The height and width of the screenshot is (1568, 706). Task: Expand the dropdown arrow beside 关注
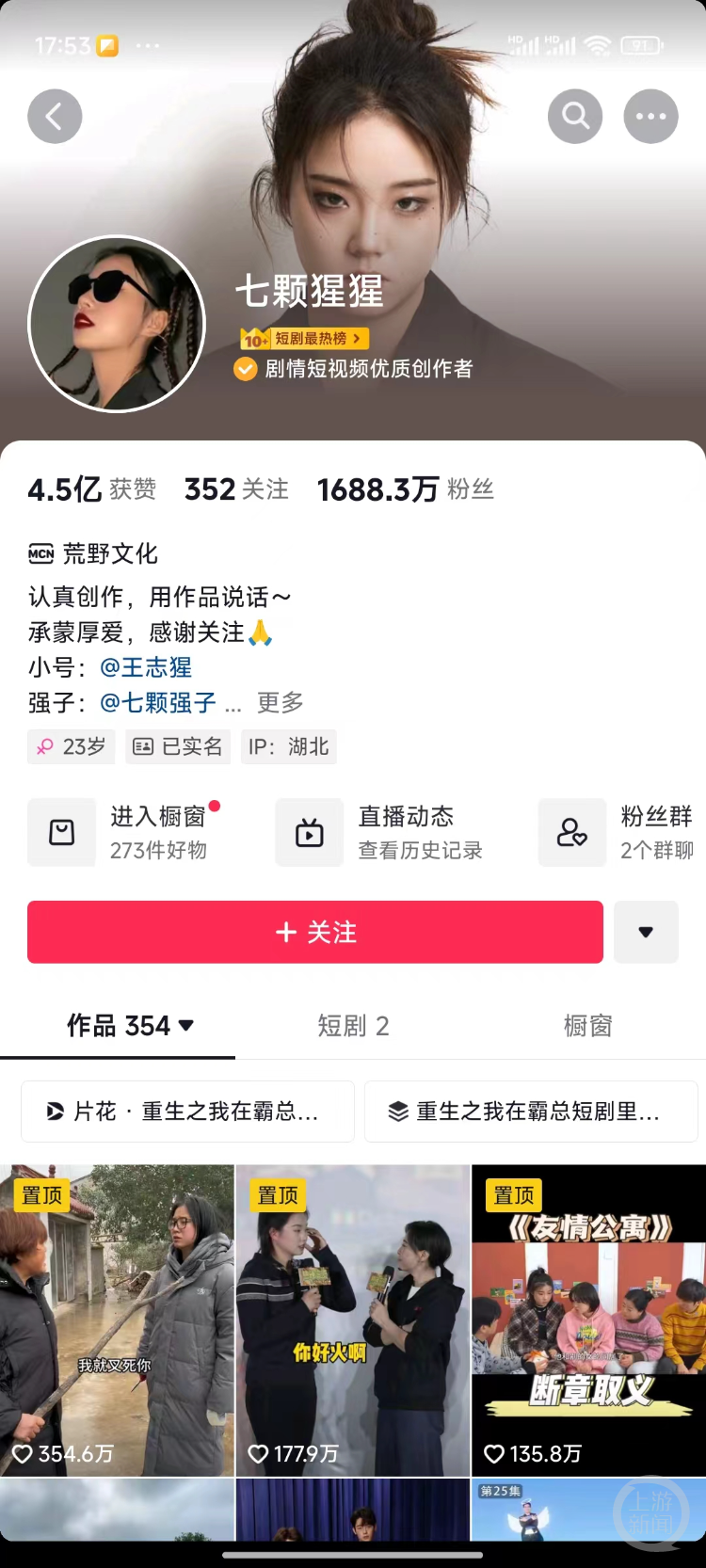pyautogui.click(x=646, y=932)
